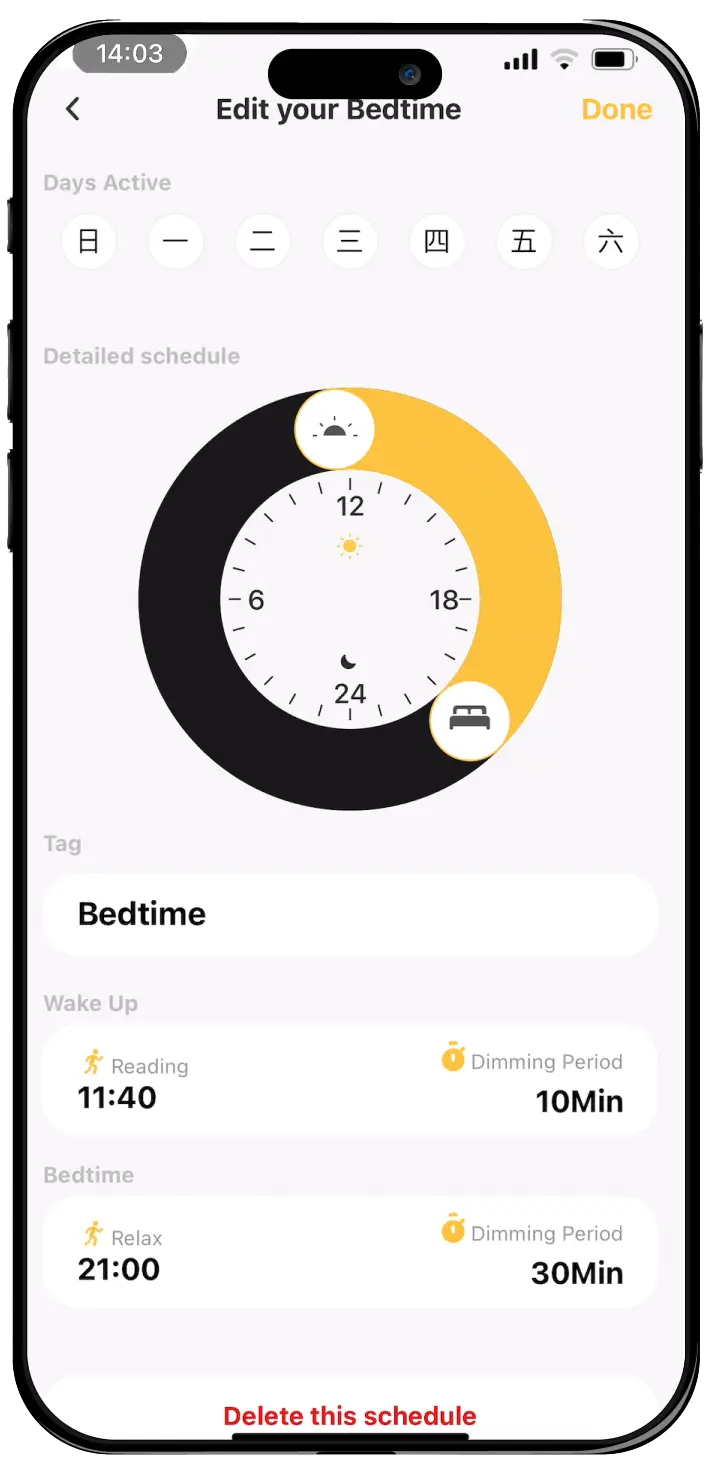The height and width of the screenshot is (1473, 710).
Task: Select the sunrise handle on the clock dial
Action: pos(334,430)
